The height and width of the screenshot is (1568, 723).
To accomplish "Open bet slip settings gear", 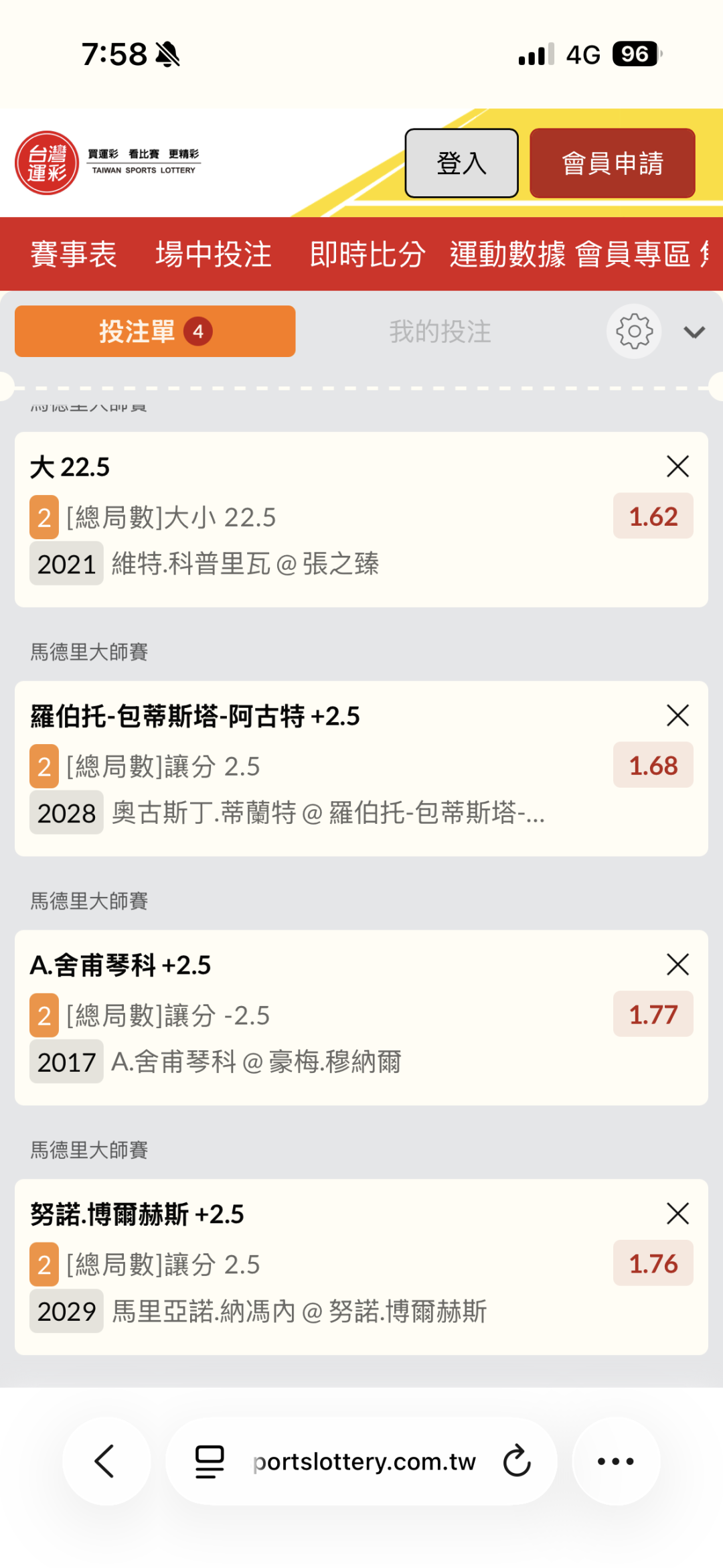I will tap(634, 332).
